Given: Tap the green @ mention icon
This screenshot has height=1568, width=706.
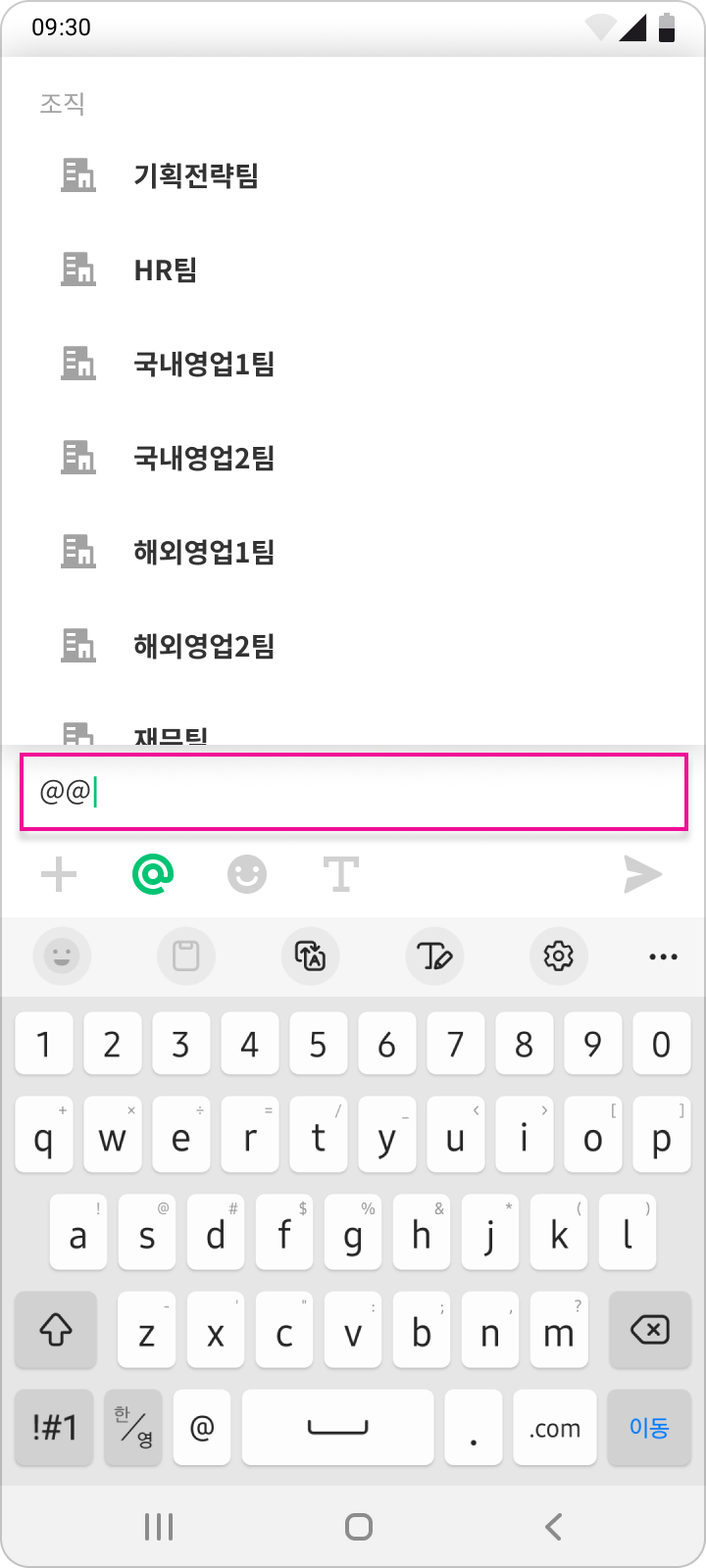Looking at the screenshot, I should pos(153,874).
